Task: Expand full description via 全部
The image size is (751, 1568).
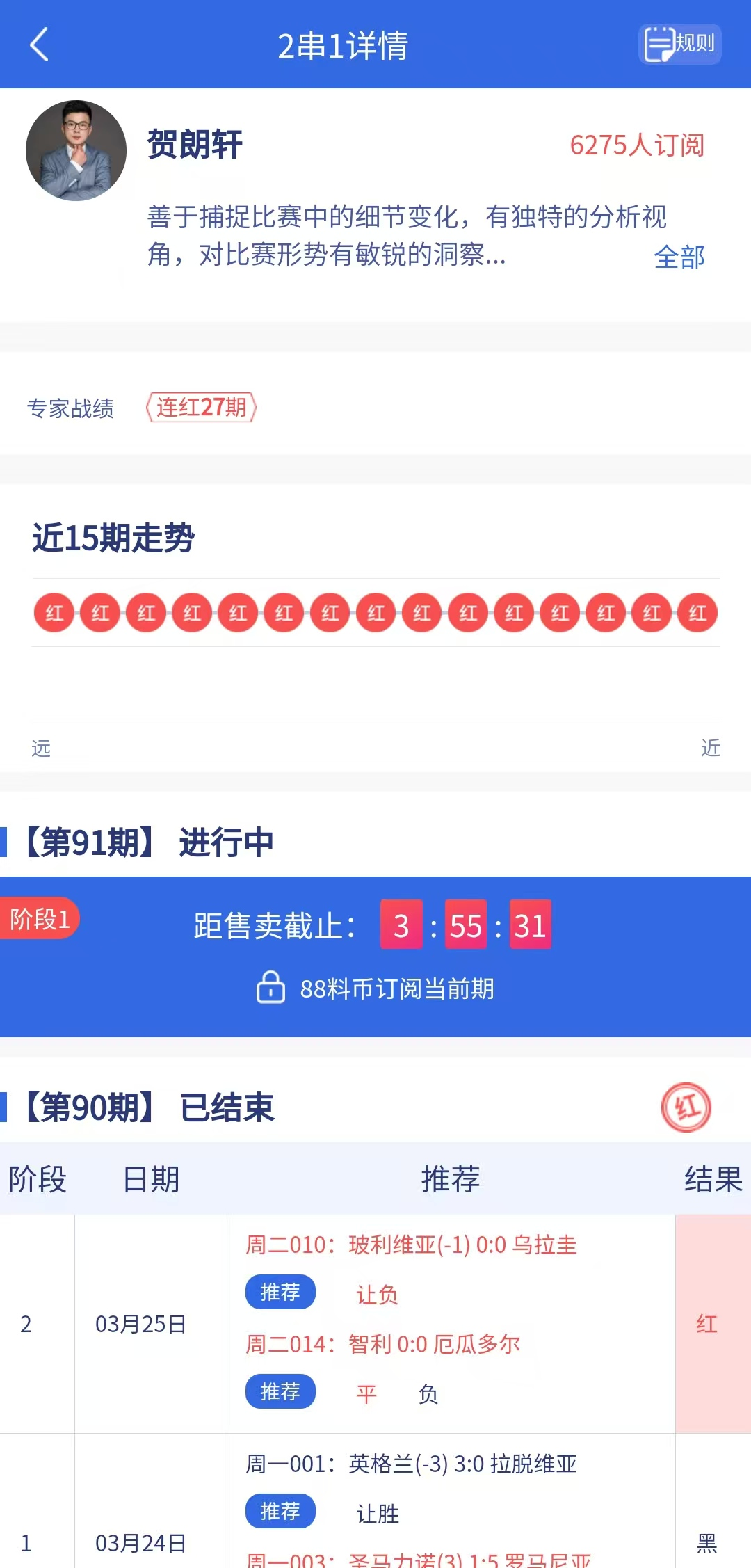Action: [679, 257]
